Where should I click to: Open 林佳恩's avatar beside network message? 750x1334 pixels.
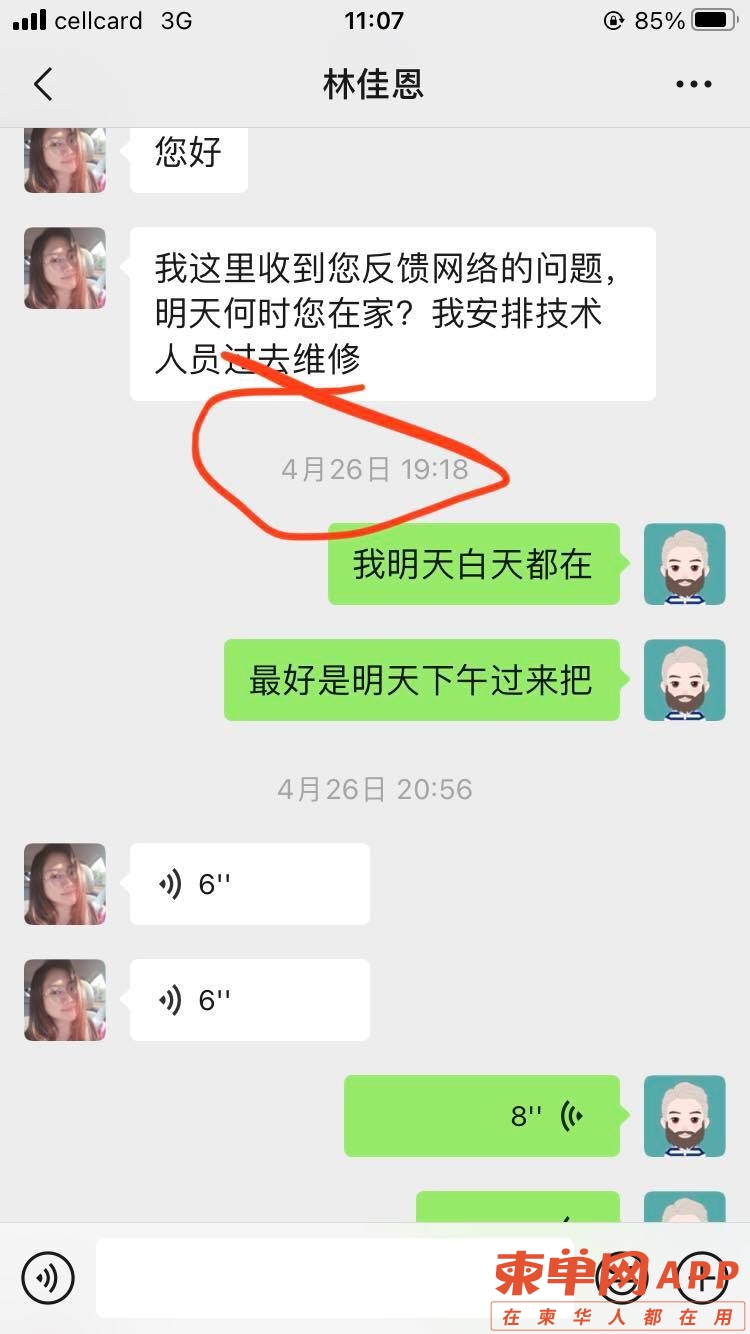coord(65,268)
